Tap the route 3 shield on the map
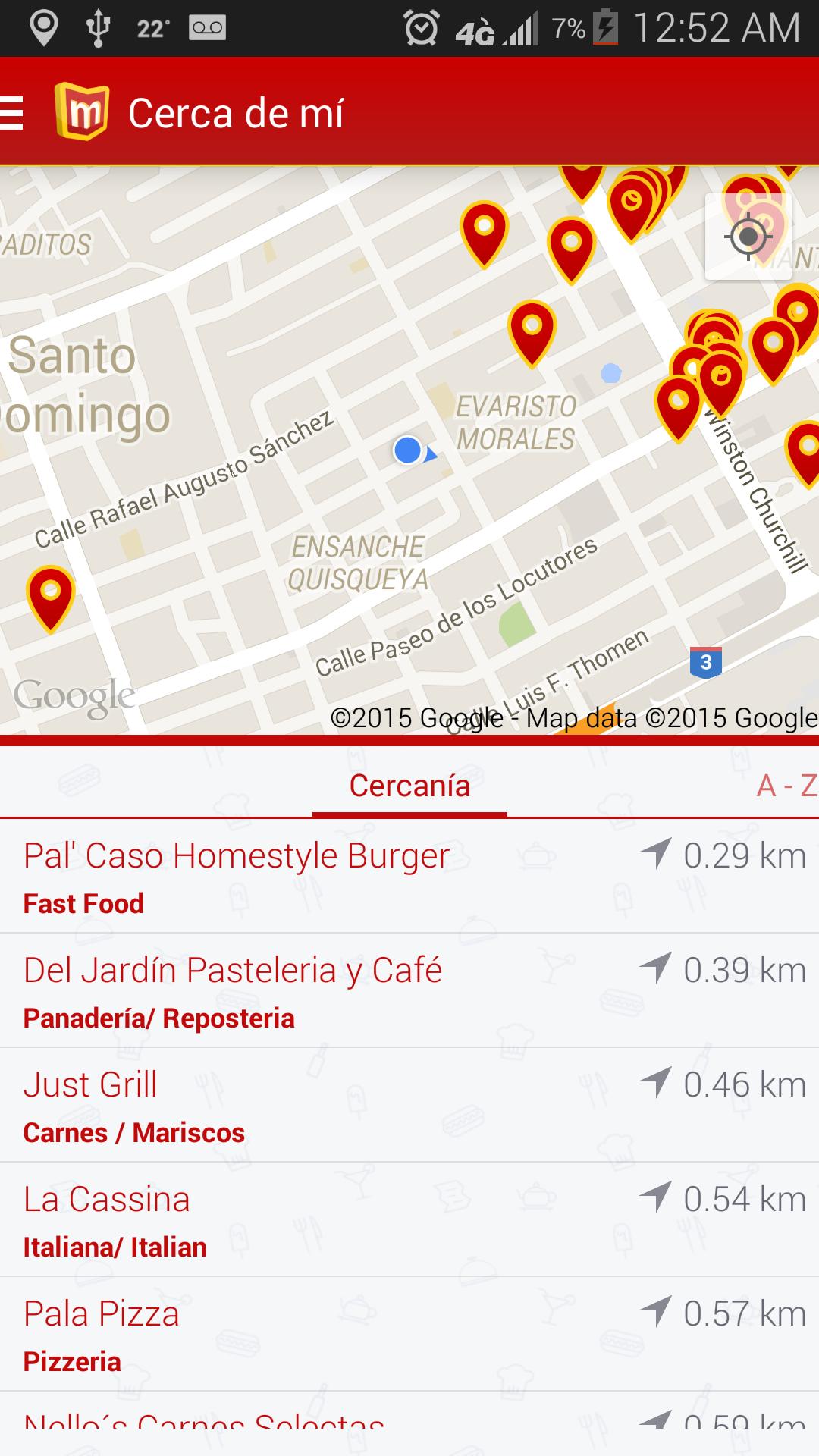 click(x=705, y=663)
